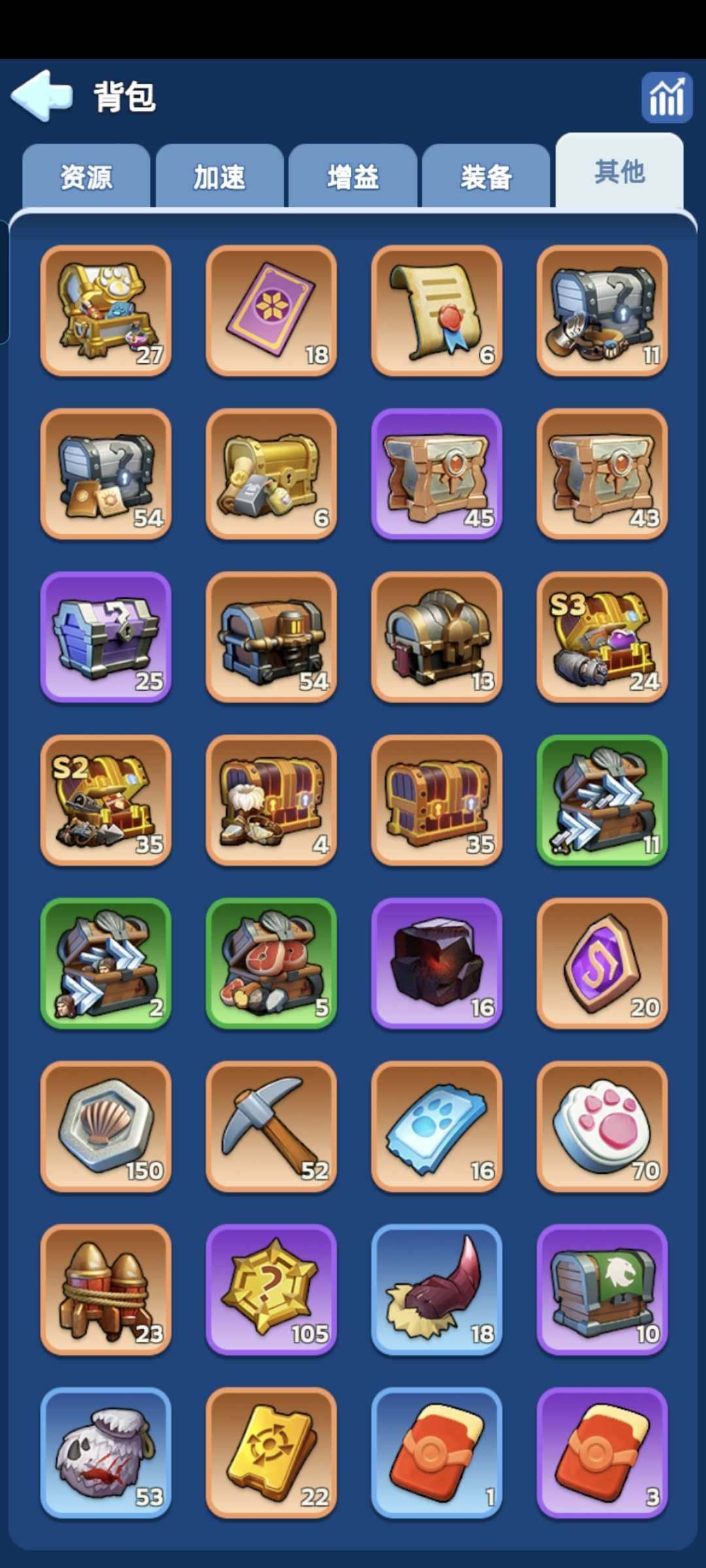Select the 装备 tab

pyautogui.click(x=486, y=177)
